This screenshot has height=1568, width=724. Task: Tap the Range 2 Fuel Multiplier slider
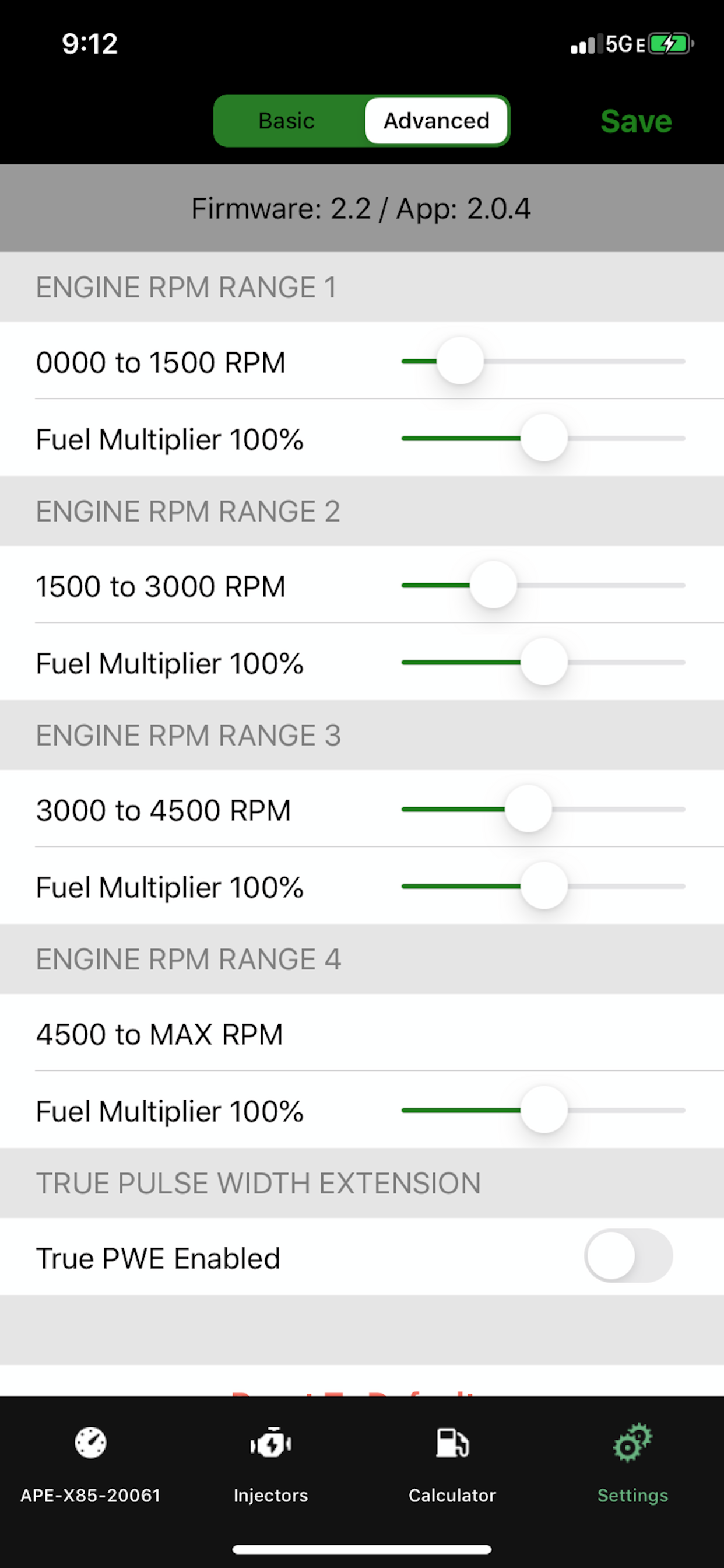pos(543,662)
